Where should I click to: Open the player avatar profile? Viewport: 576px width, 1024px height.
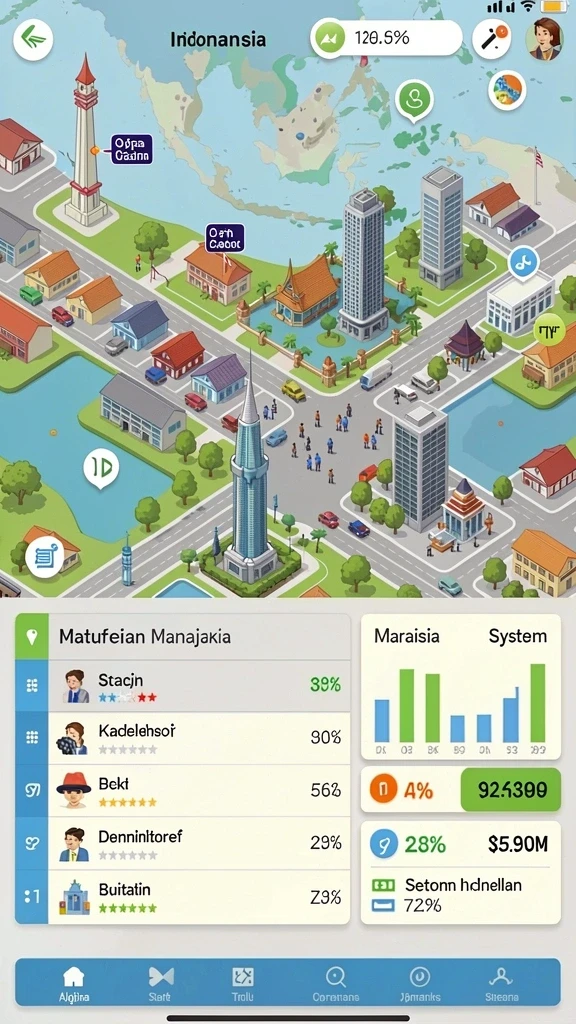[x=545, y=39]
